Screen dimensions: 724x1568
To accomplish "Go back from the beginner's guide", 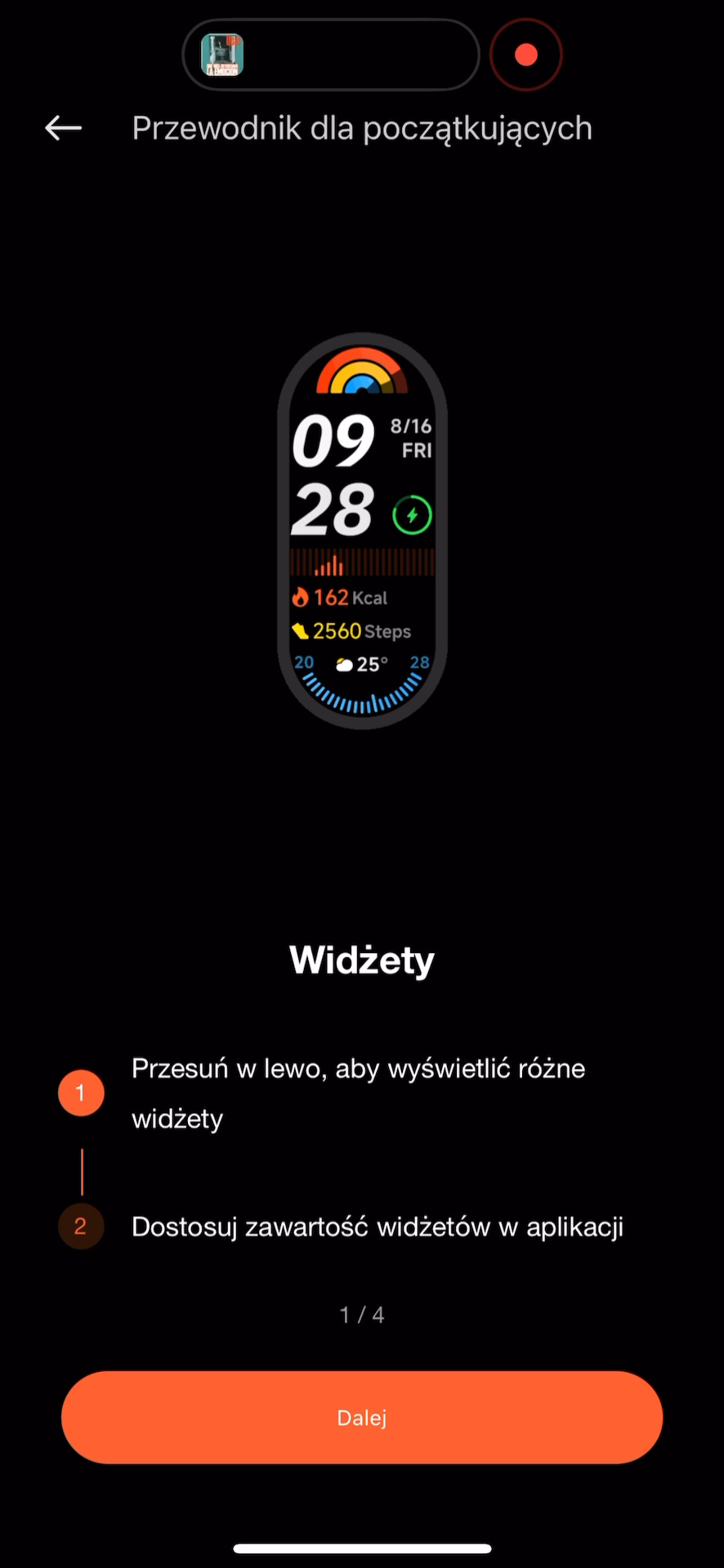I will (63, 128).
